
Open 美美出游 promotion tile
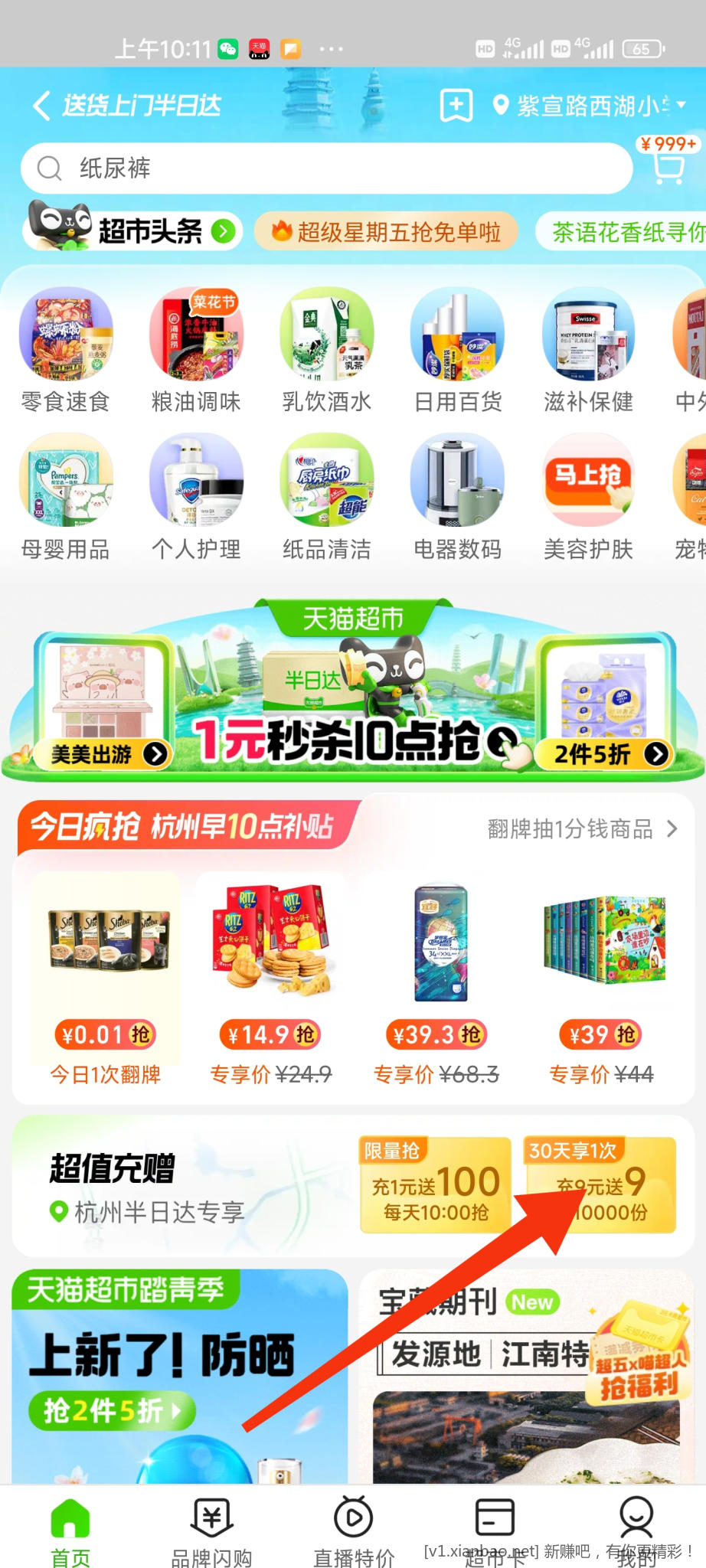click(103, 706)
